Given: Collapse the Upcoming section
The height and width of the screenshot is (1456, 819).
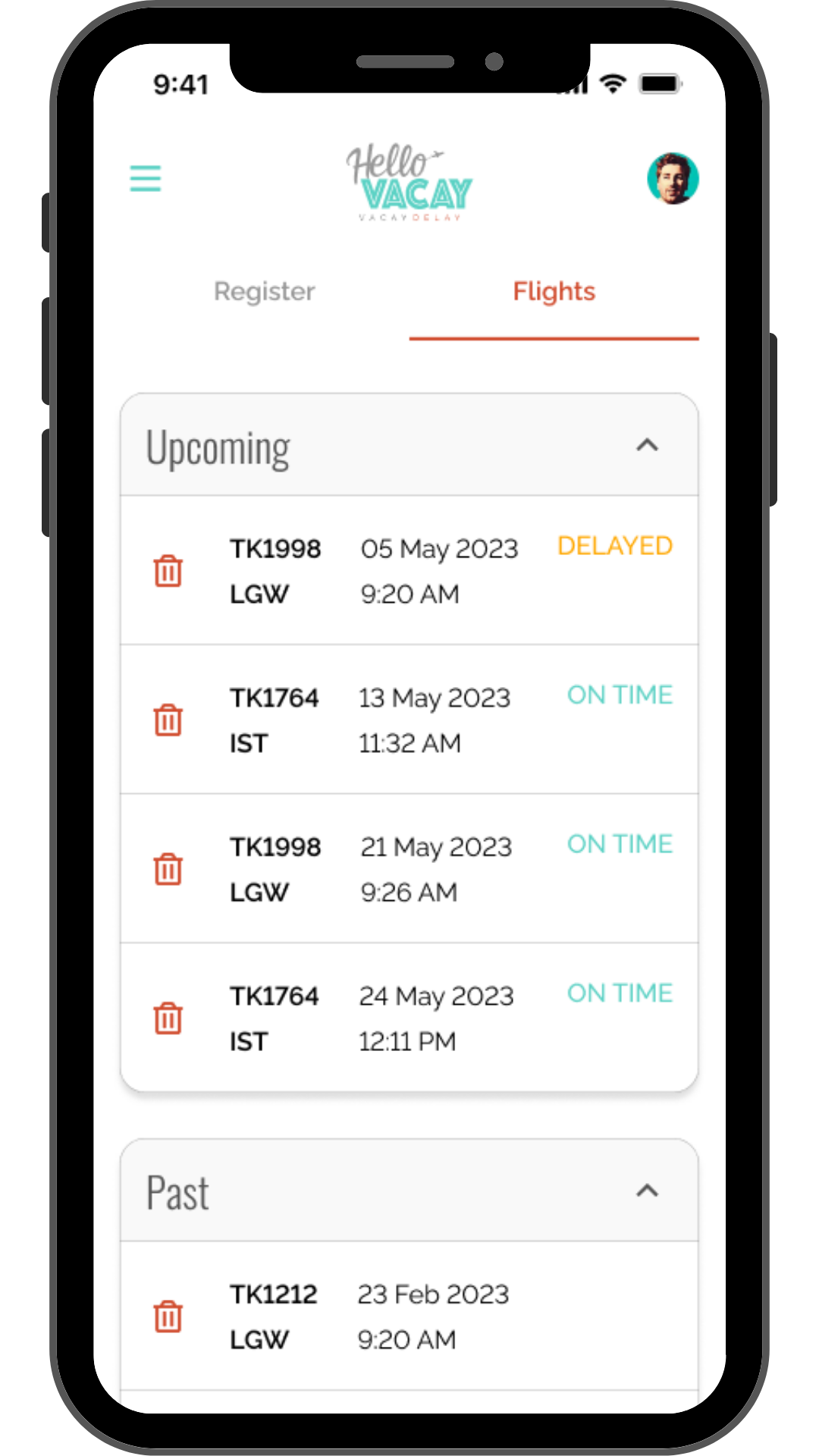Looking at the screenshot, I should (646, 445).
